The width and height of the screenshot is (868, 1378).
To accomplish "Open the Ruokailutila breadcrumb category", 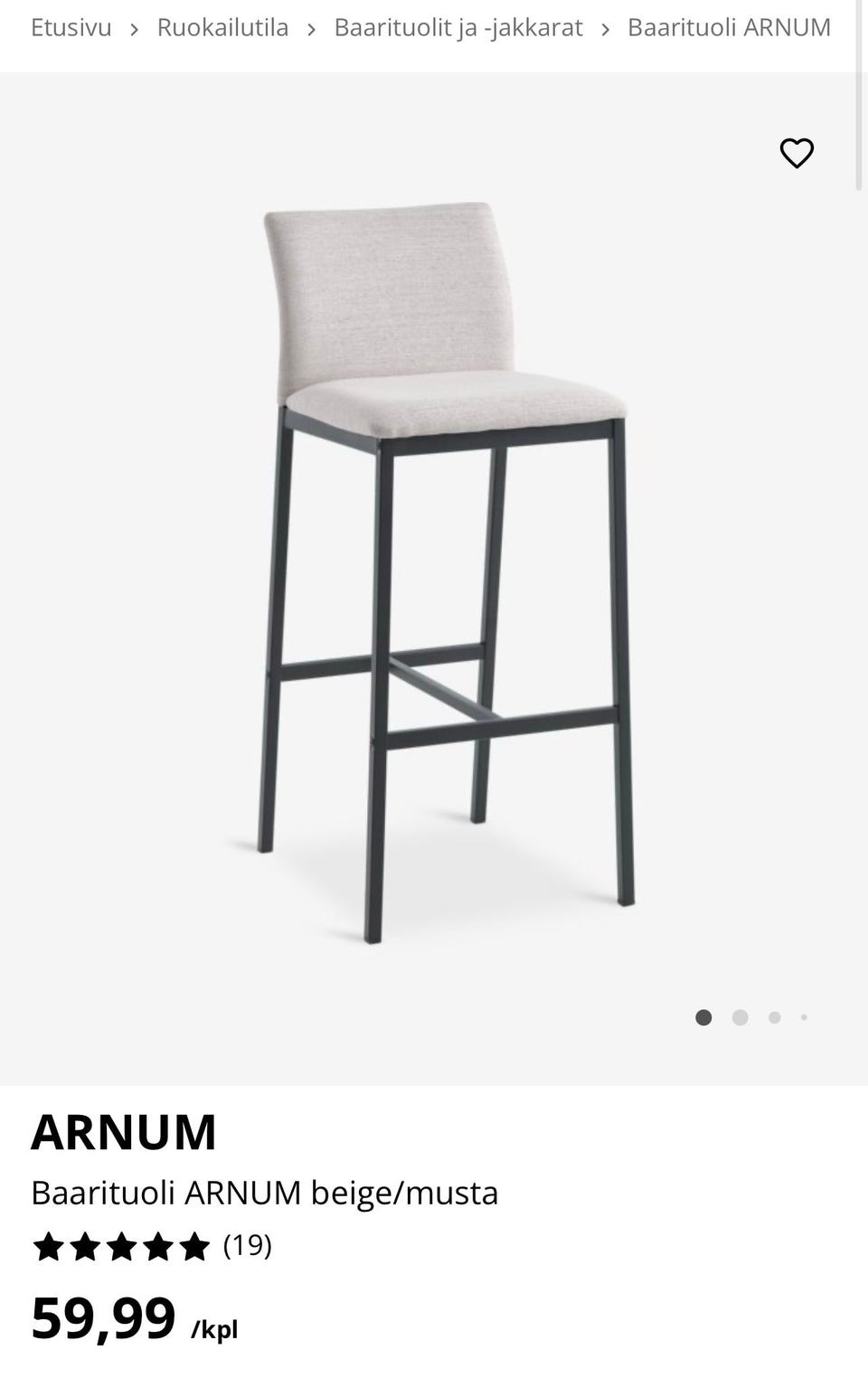I will click(222, 28).
